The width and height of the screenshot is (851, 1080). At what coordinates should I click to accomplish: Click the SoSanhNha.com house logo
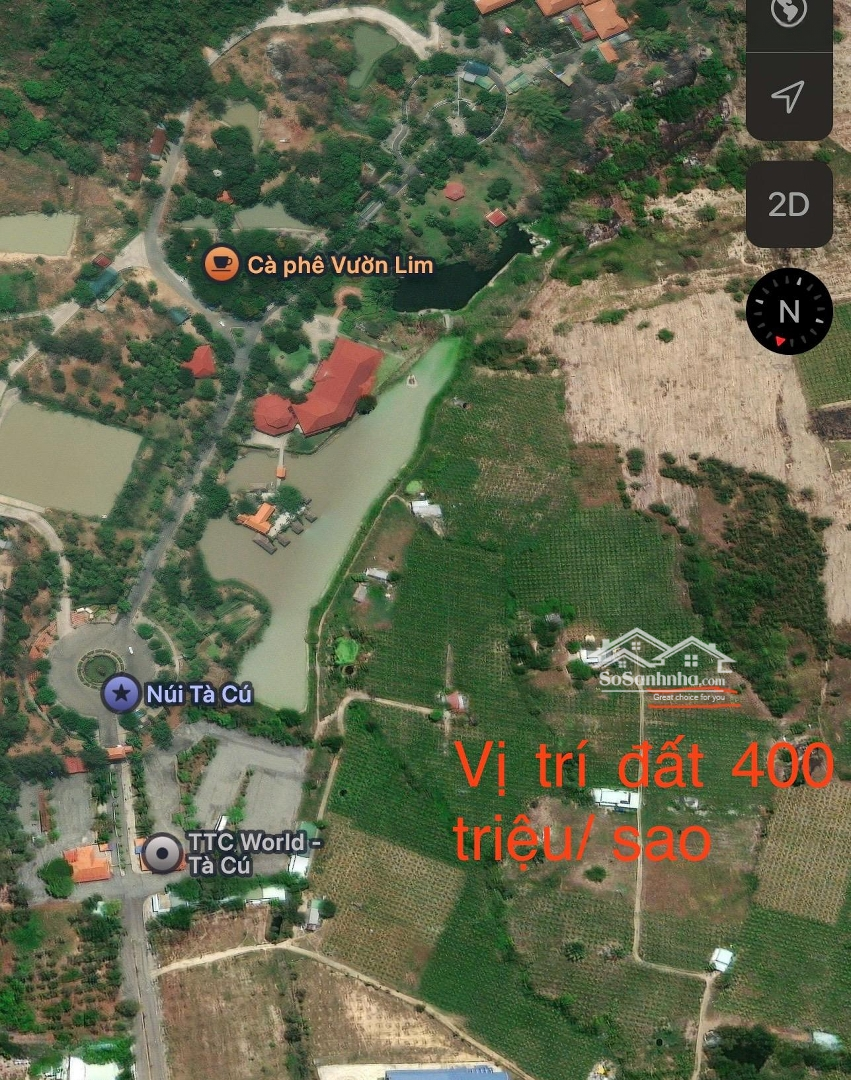pyautogui.click(x=665, y=650)
